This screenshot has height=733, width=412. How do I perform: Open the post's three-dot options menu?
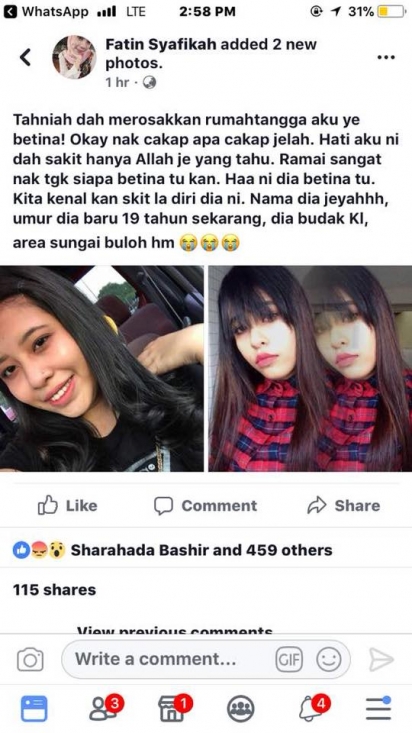click(386, 57)
